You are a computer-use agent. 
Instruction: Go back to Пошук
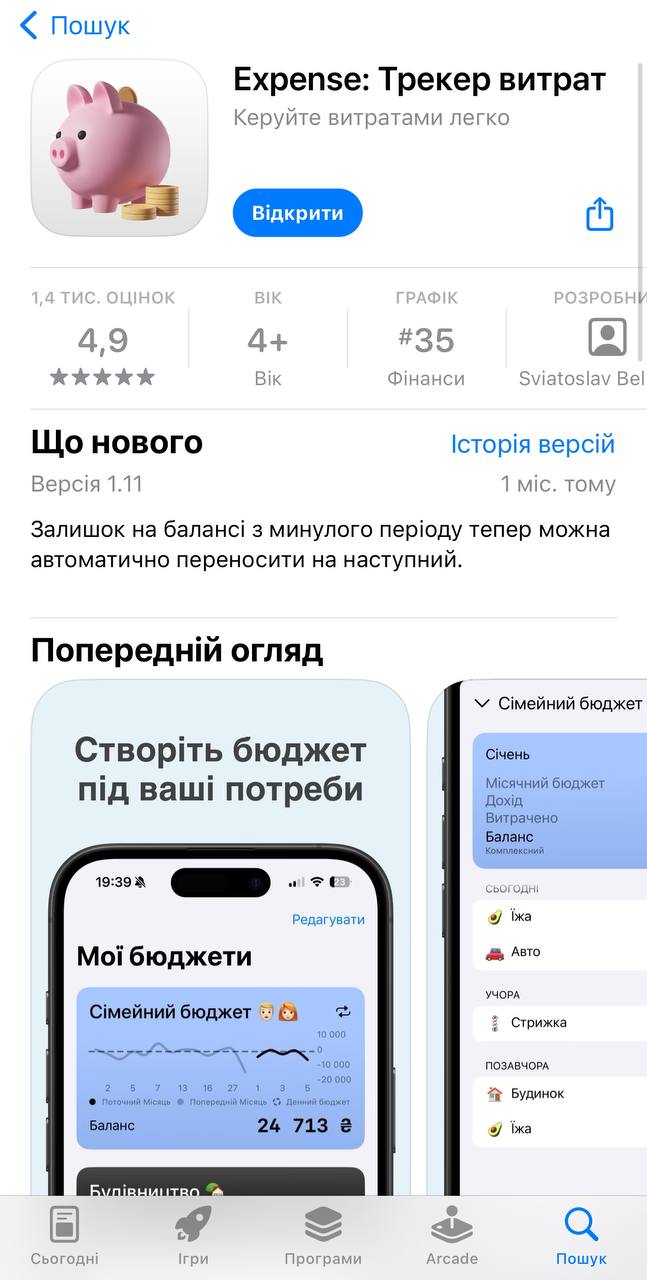point(75,26)
